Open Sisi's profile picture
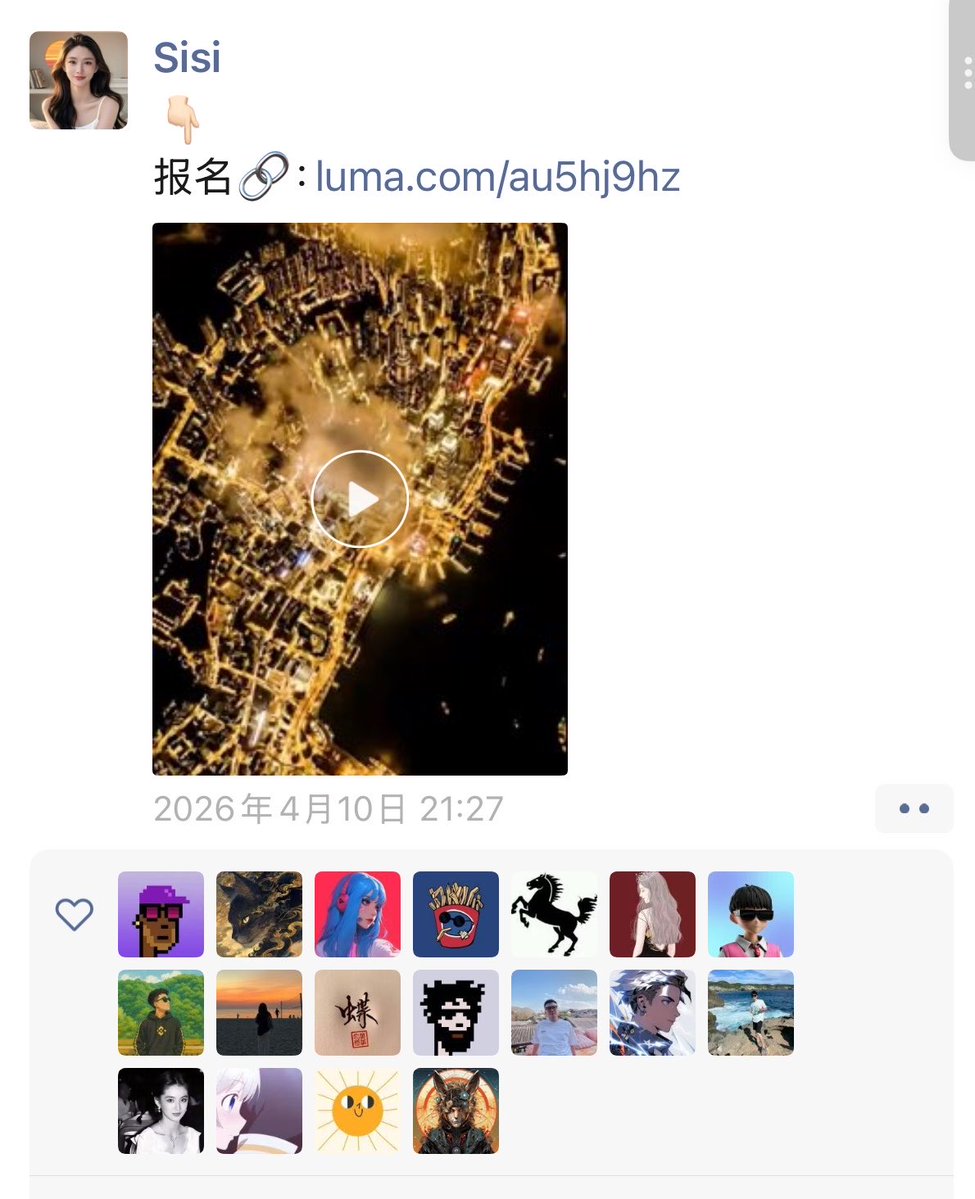 (79, 80)
